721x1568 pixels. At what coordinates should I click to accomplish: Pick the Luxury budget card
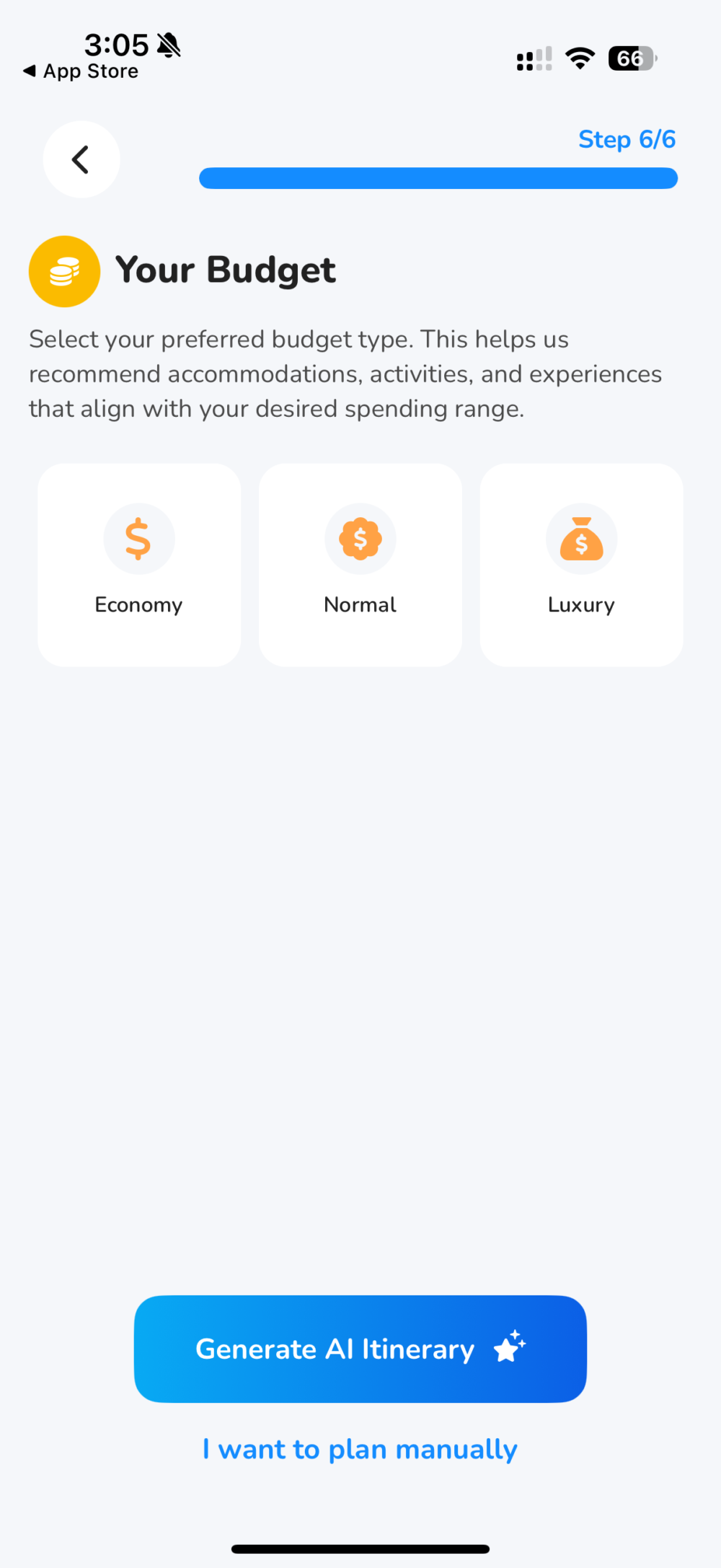(581, 565)
